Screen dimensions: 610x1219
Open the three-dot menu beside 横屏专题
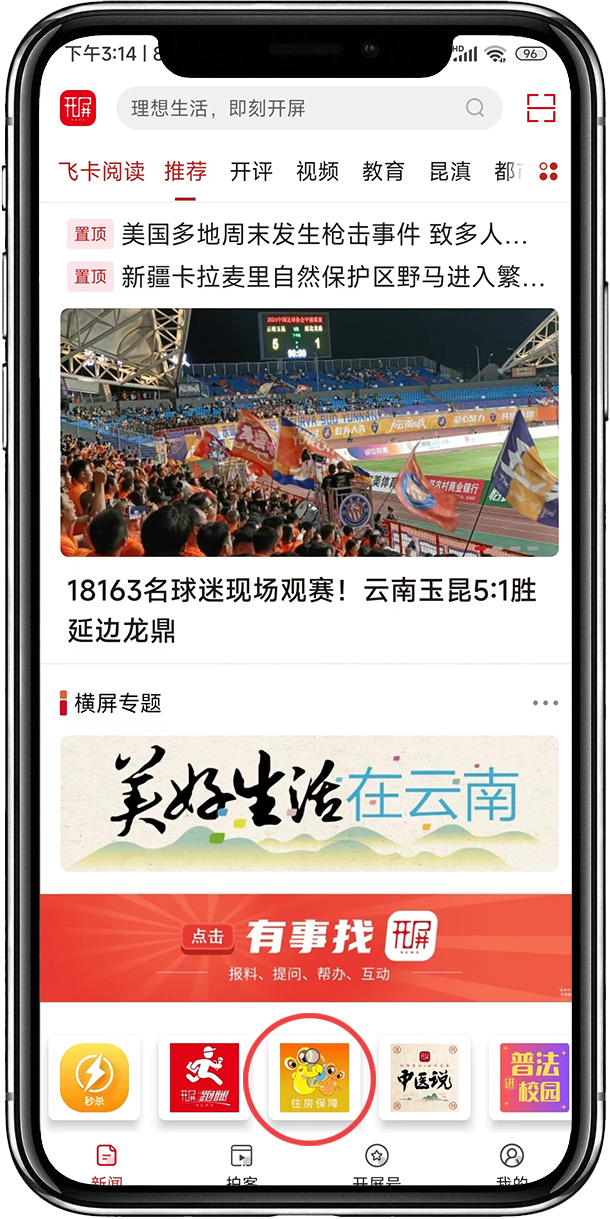pyautogui.click(x=545, y=703)
